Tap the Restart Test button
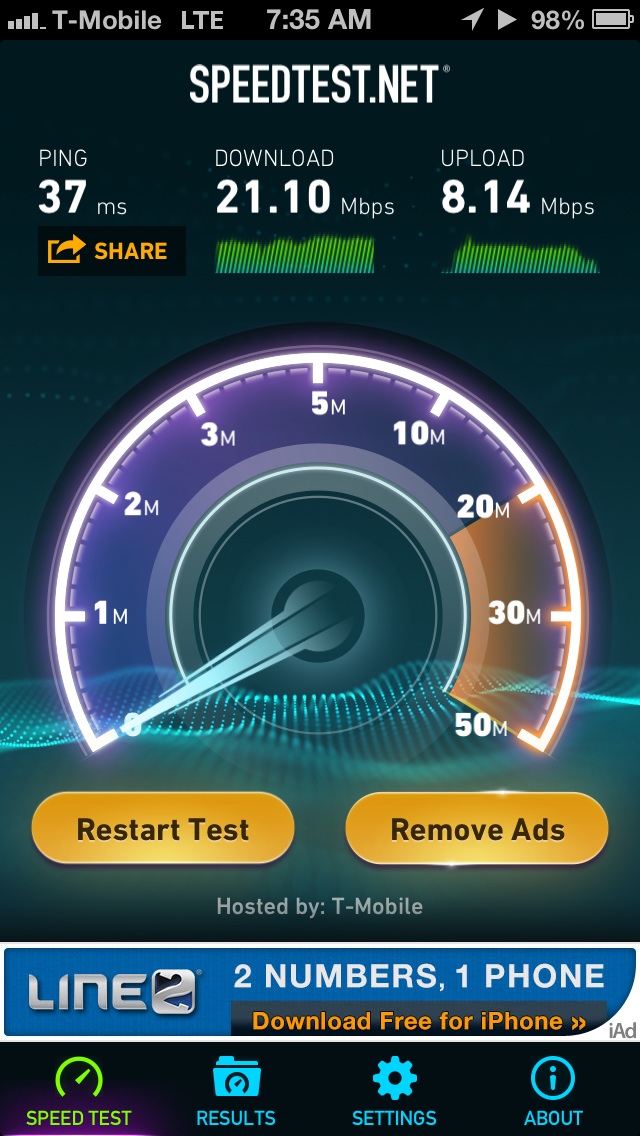This screenshot has width=640, height=1136. (x=163, y=829)
